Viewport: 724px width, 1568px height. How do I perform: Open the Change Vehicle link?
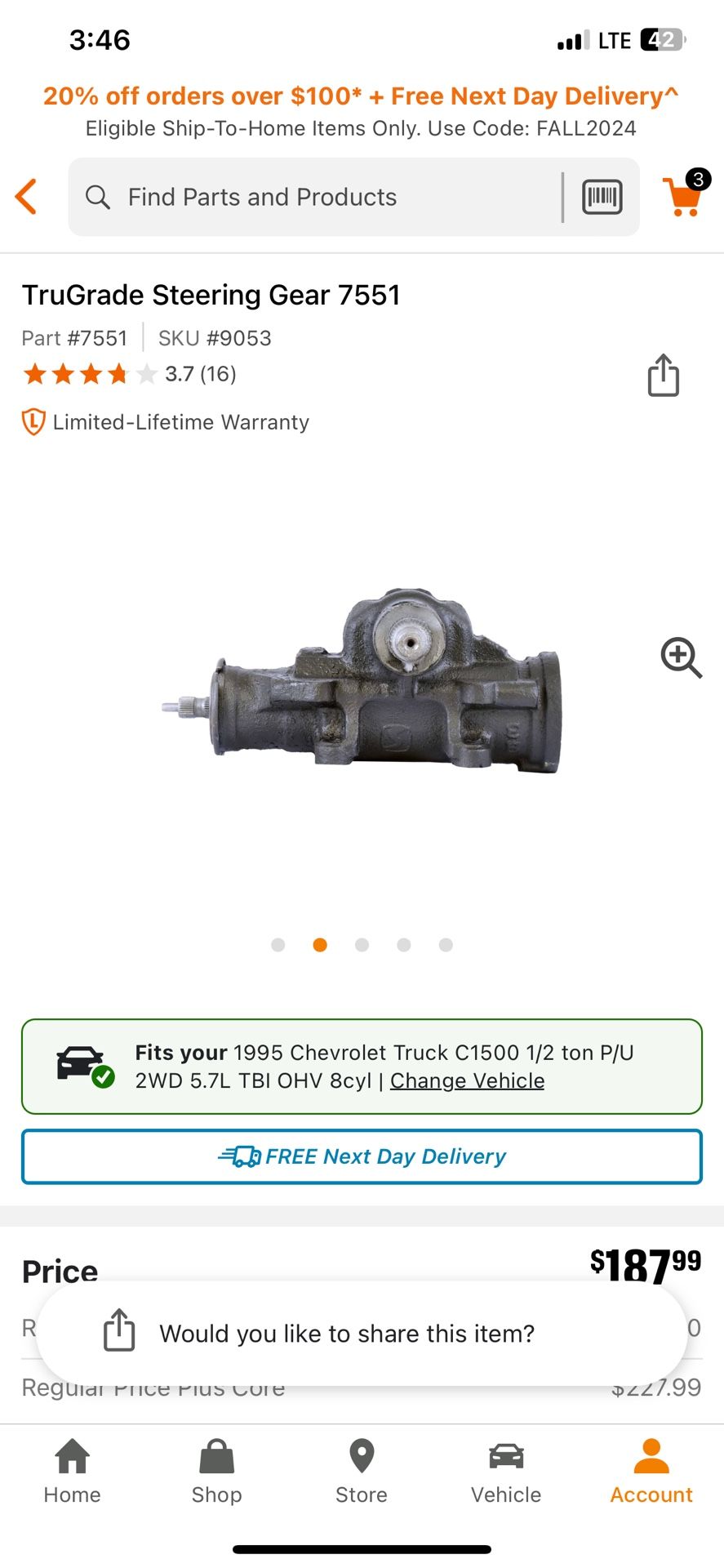(x=467, y=1080)
